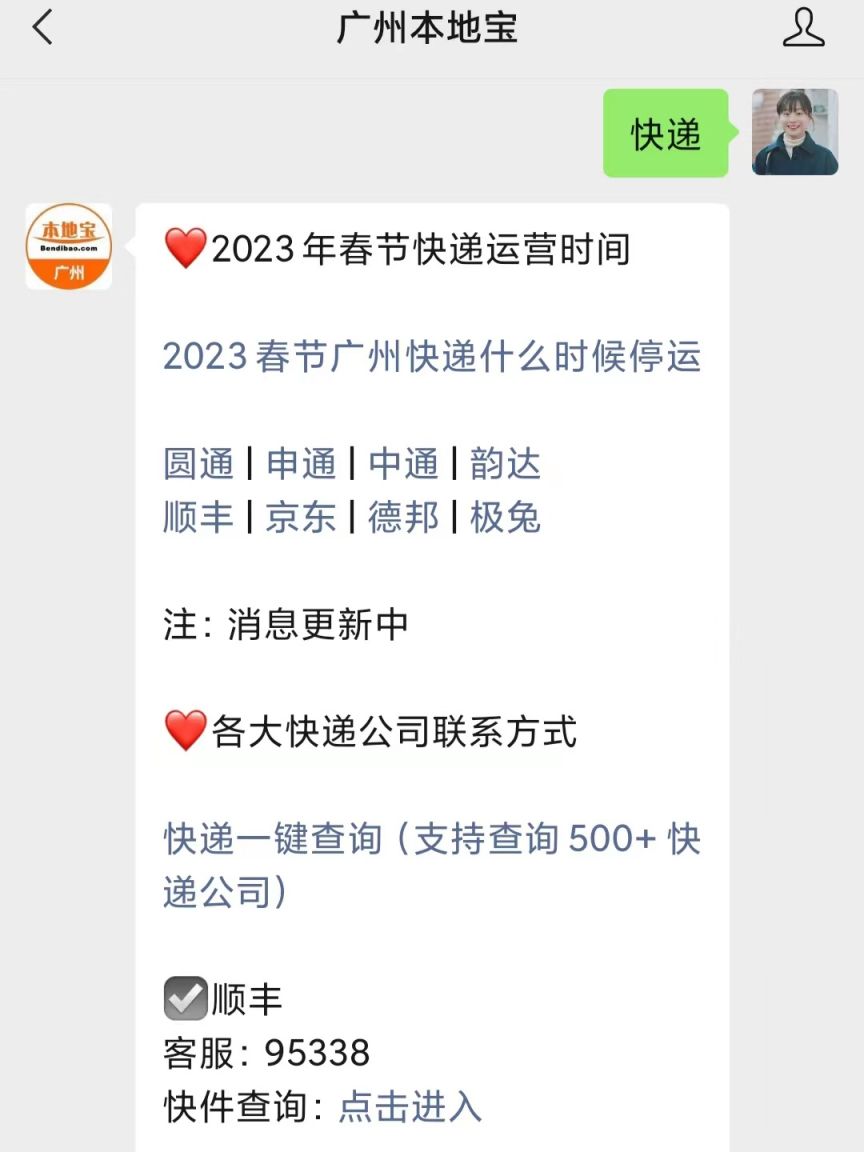This screenshot has width=864, height=1152.
Task: Tap the user's profile picture avatar
Action: tap(795, 132)
